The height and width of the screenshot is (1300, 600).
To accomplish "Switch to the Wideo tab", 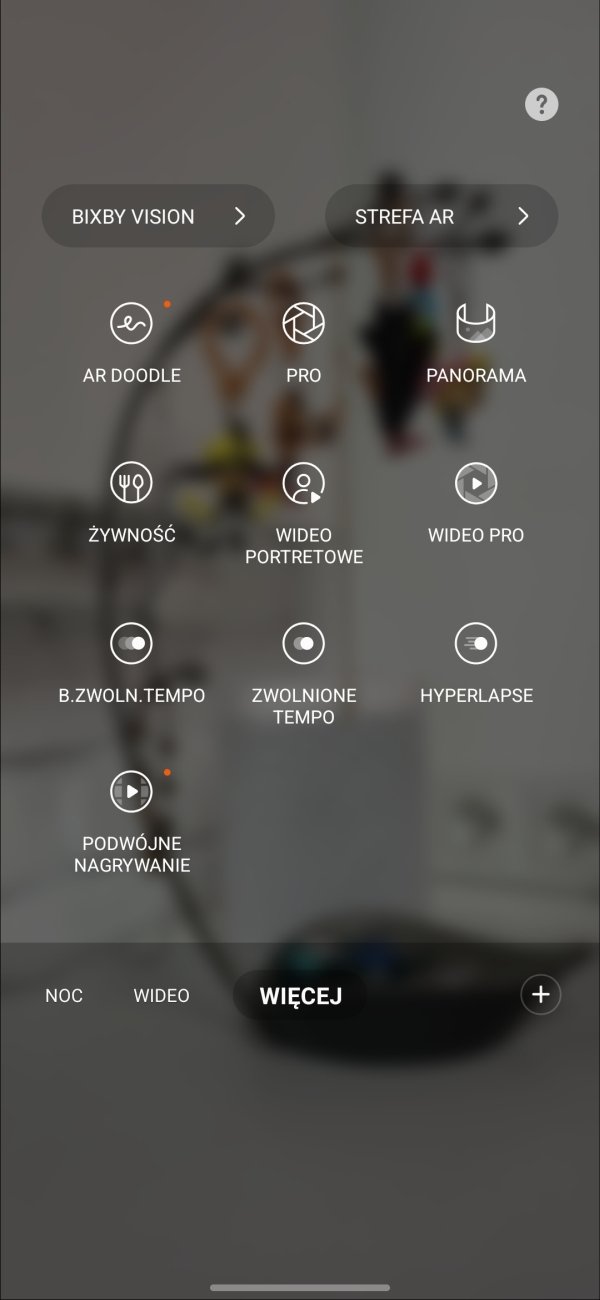I will [x=162, y=996].
